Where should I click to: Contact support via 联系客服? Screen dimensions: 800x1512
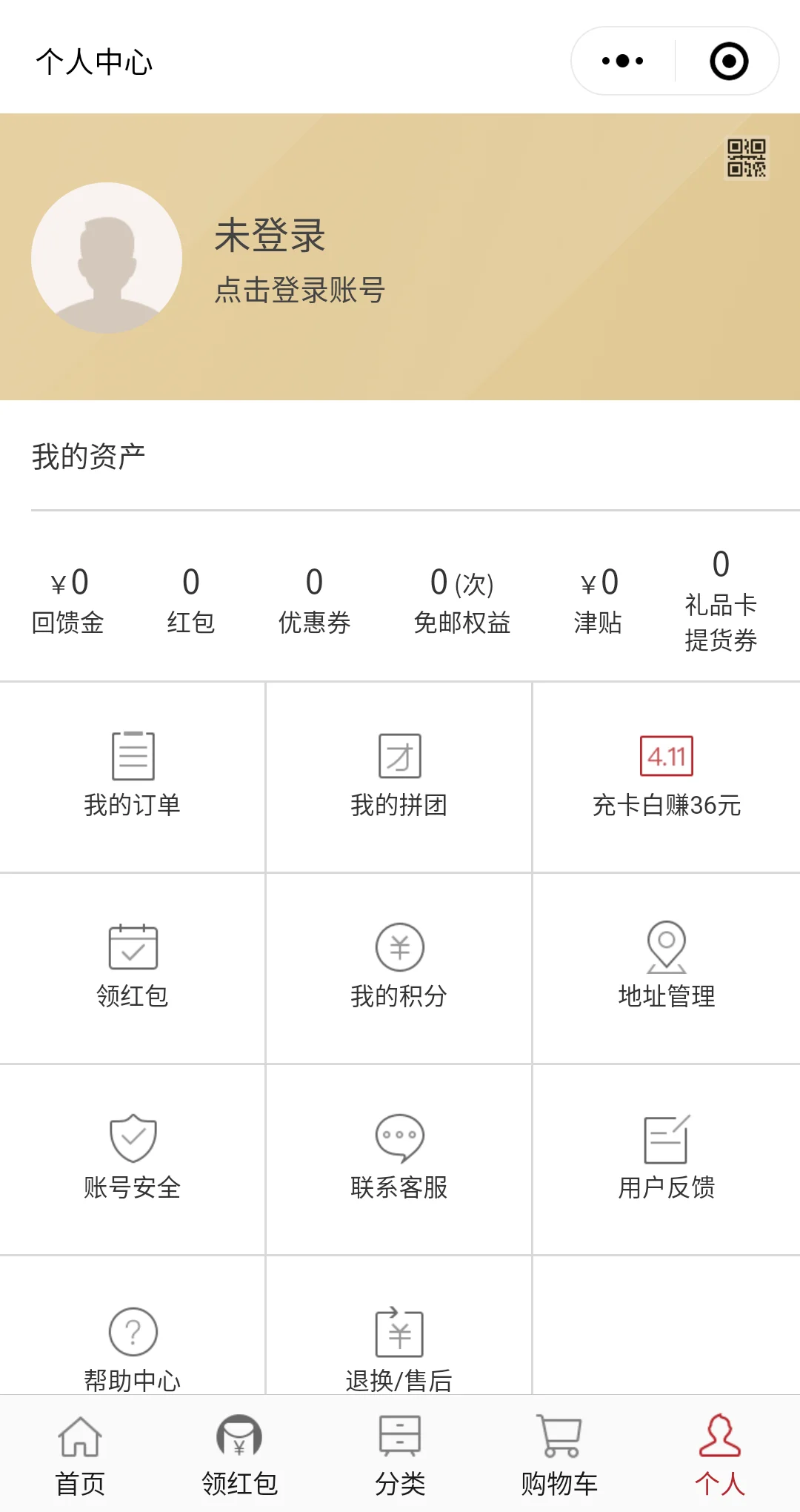coord(399,1159)
